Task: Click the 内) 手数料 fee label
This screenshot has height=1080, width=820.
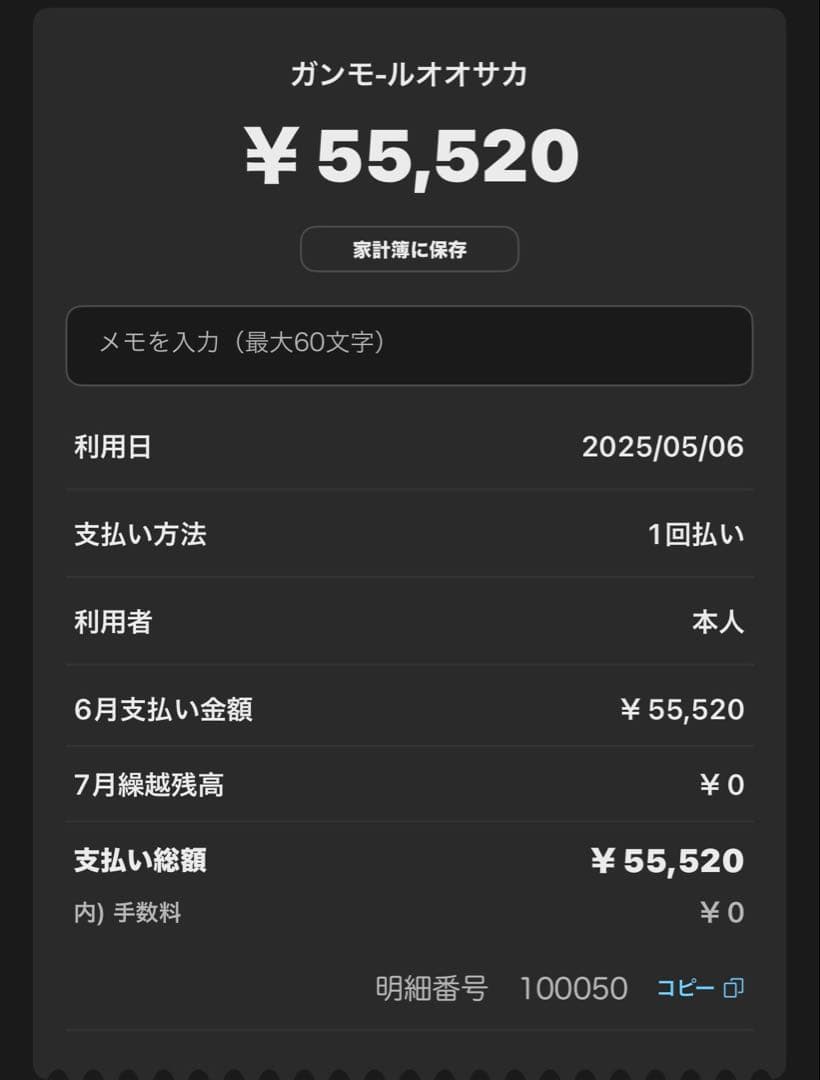Action: (126, 912)
